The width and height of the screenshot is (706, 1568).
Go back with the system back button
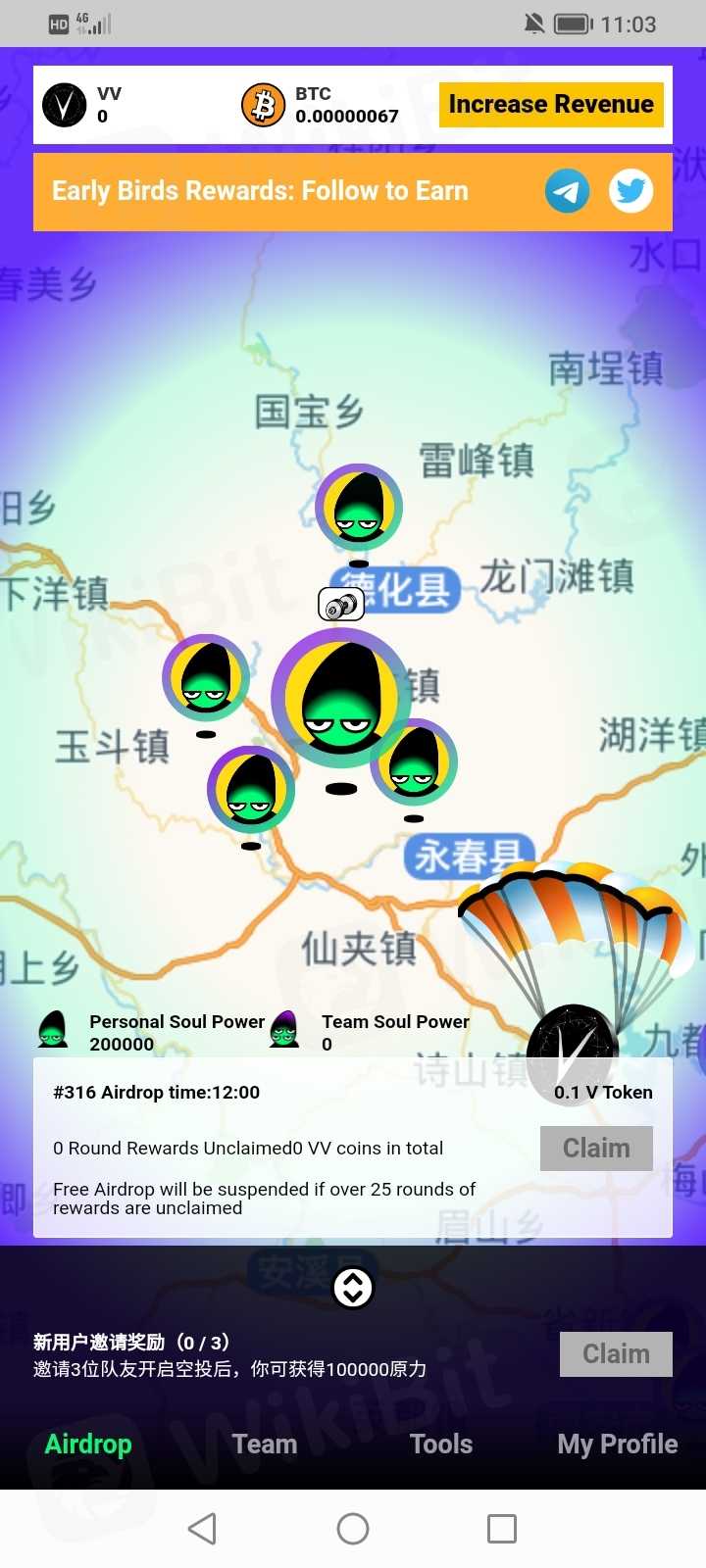[202, 1529]
